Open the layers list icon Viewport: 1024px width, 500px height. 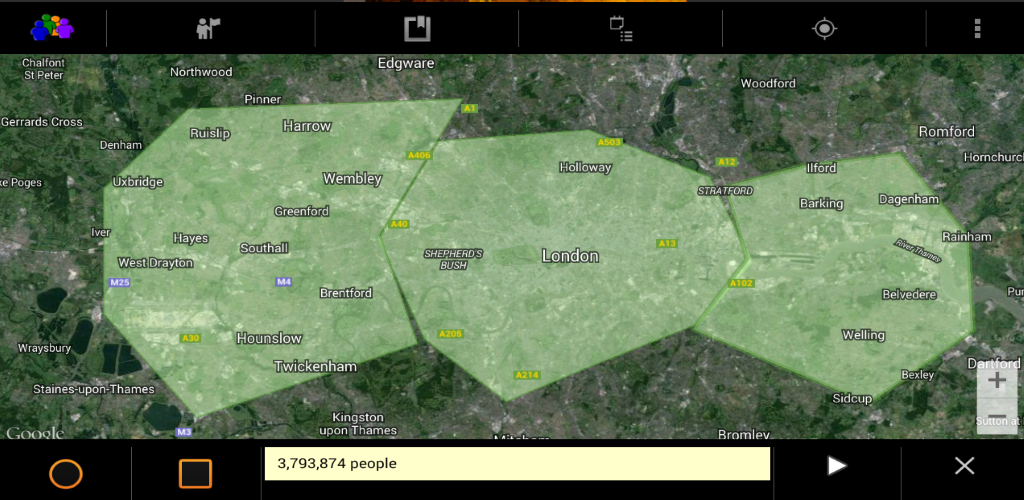[x=621, y=28]
